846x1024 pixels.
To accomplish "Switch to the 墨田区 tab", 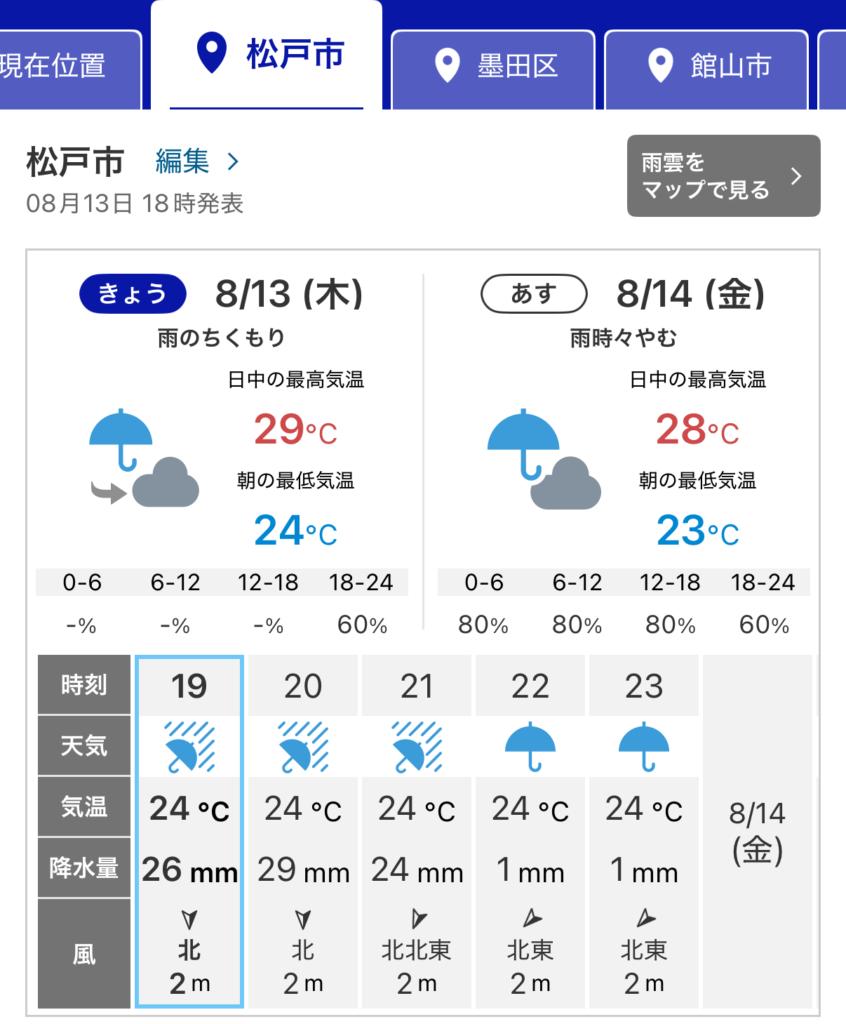I will pos(493,69).
